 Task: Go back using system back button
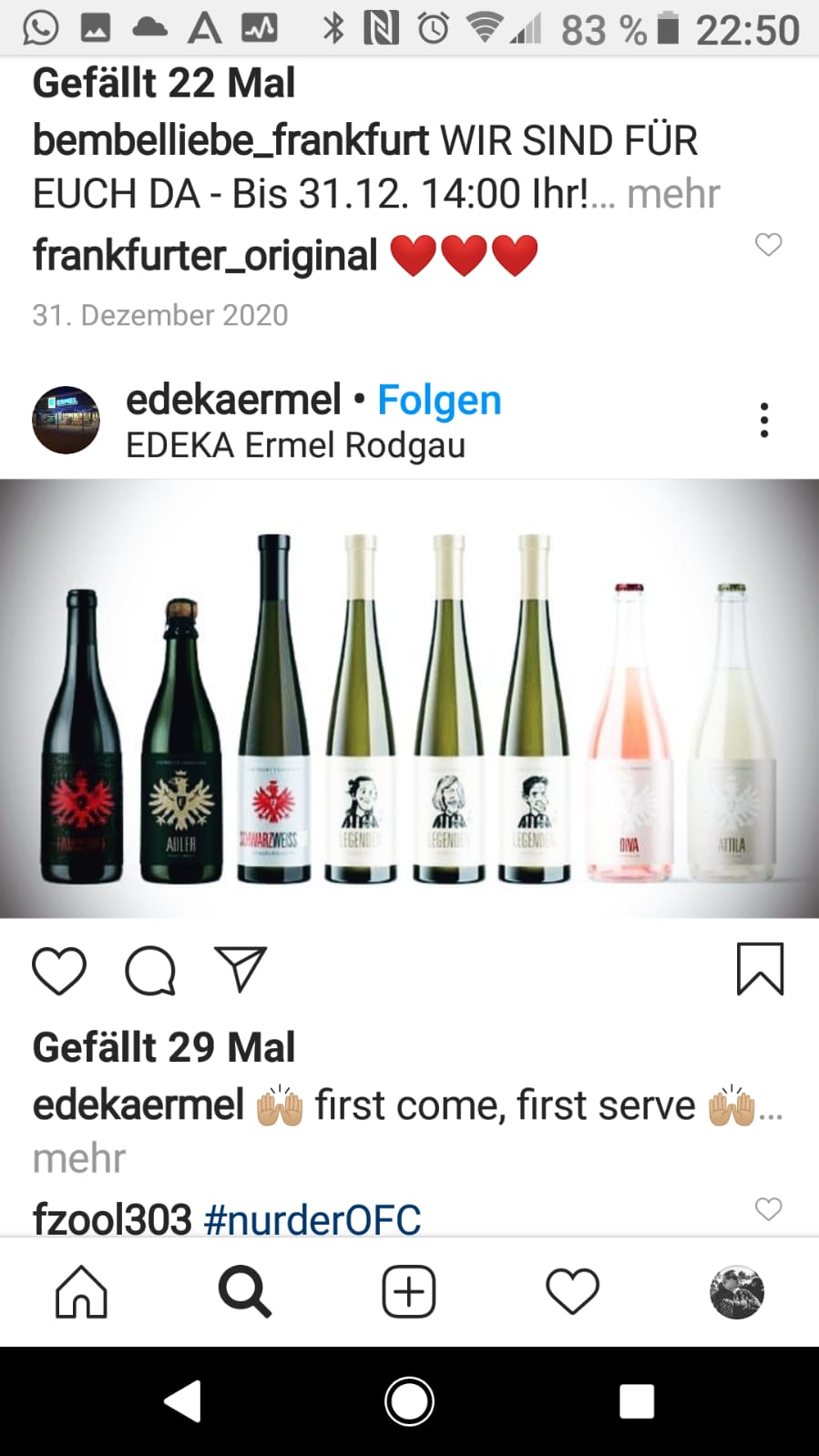coord(182,1400)
